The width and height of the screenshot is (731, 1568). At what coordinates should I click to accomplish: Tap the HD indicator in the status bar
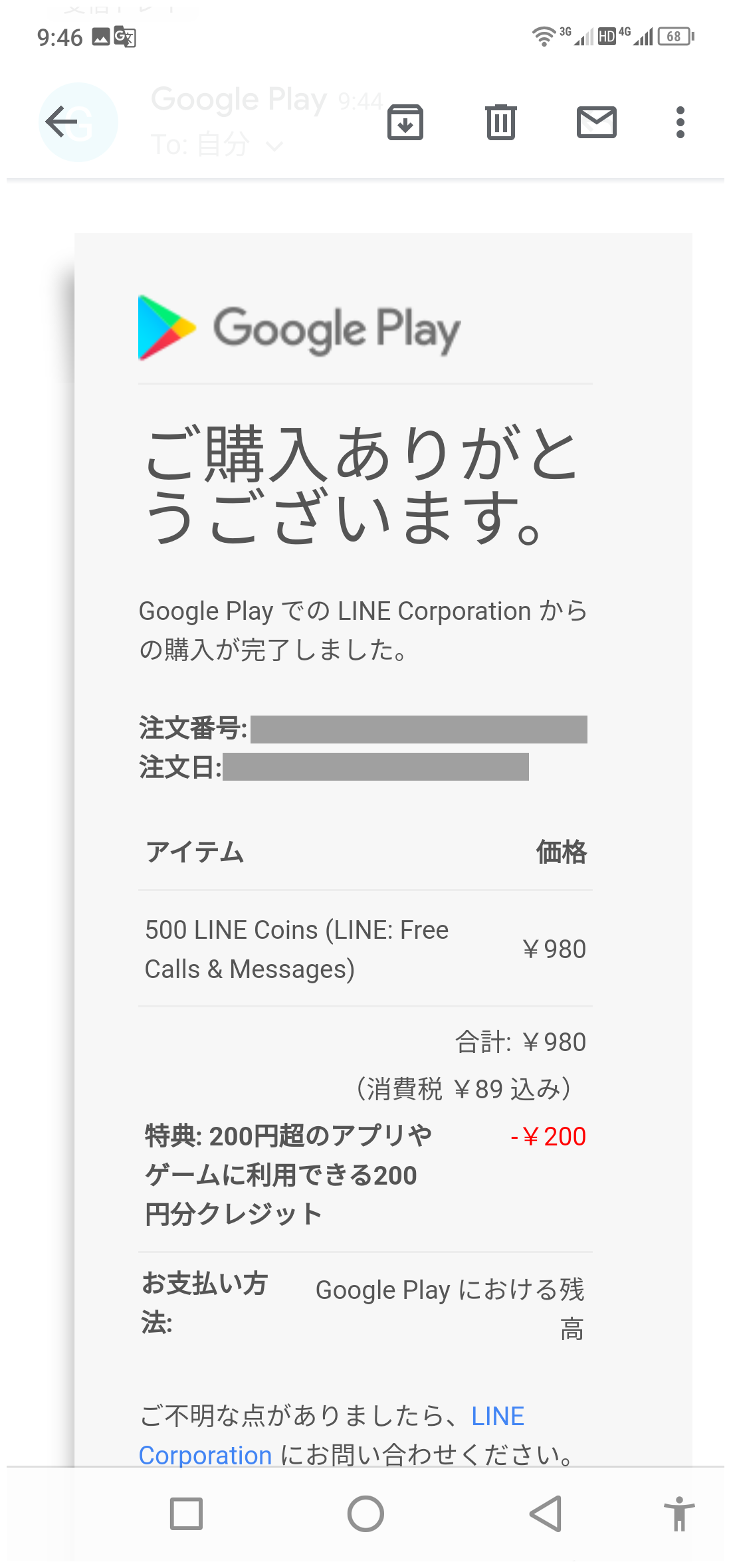pyautogui.click(x=606, y=37)
